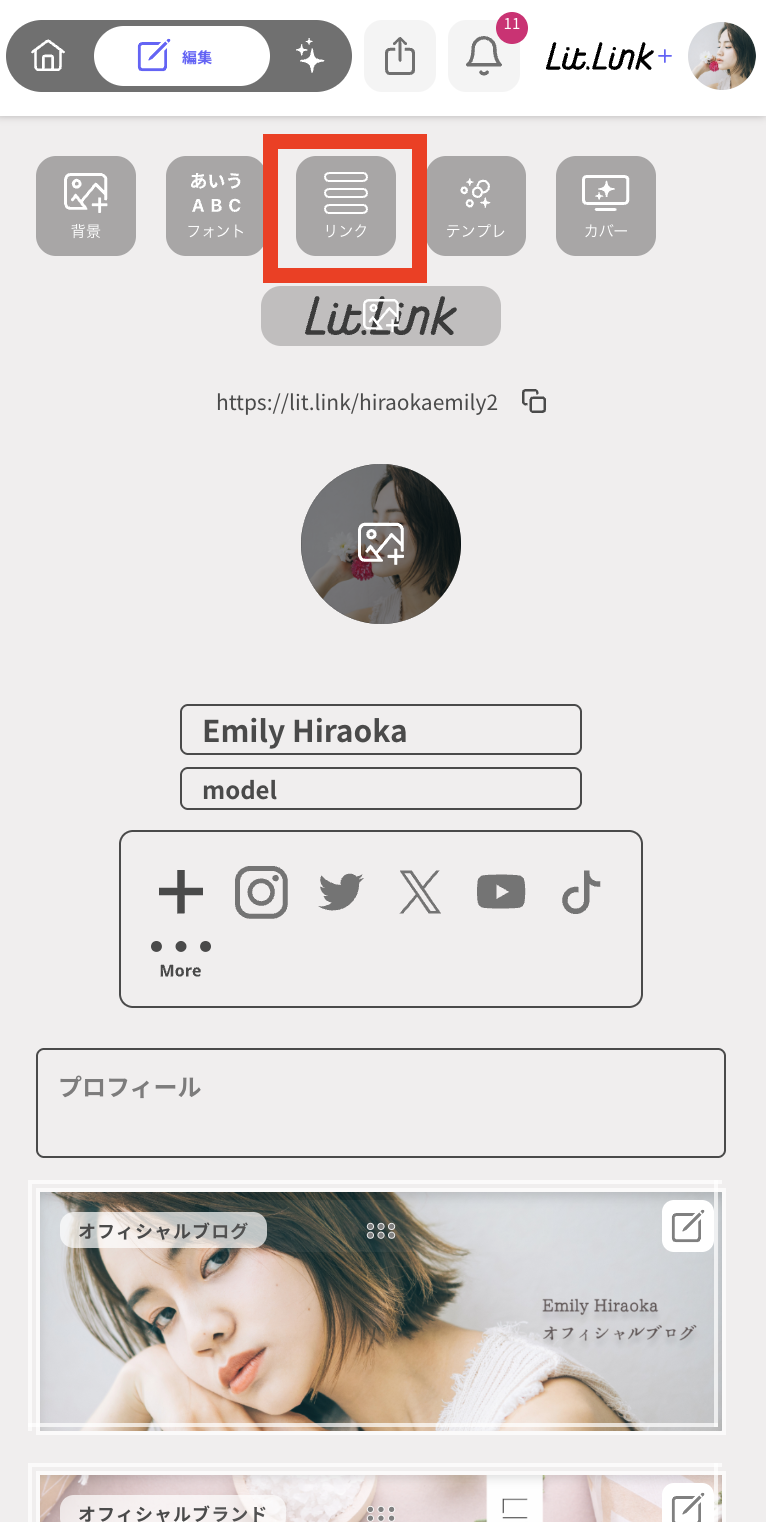Screen dimensions: 766x1522
Task: Open the テンプレ template tool
Action: click(x=475, y=206)
